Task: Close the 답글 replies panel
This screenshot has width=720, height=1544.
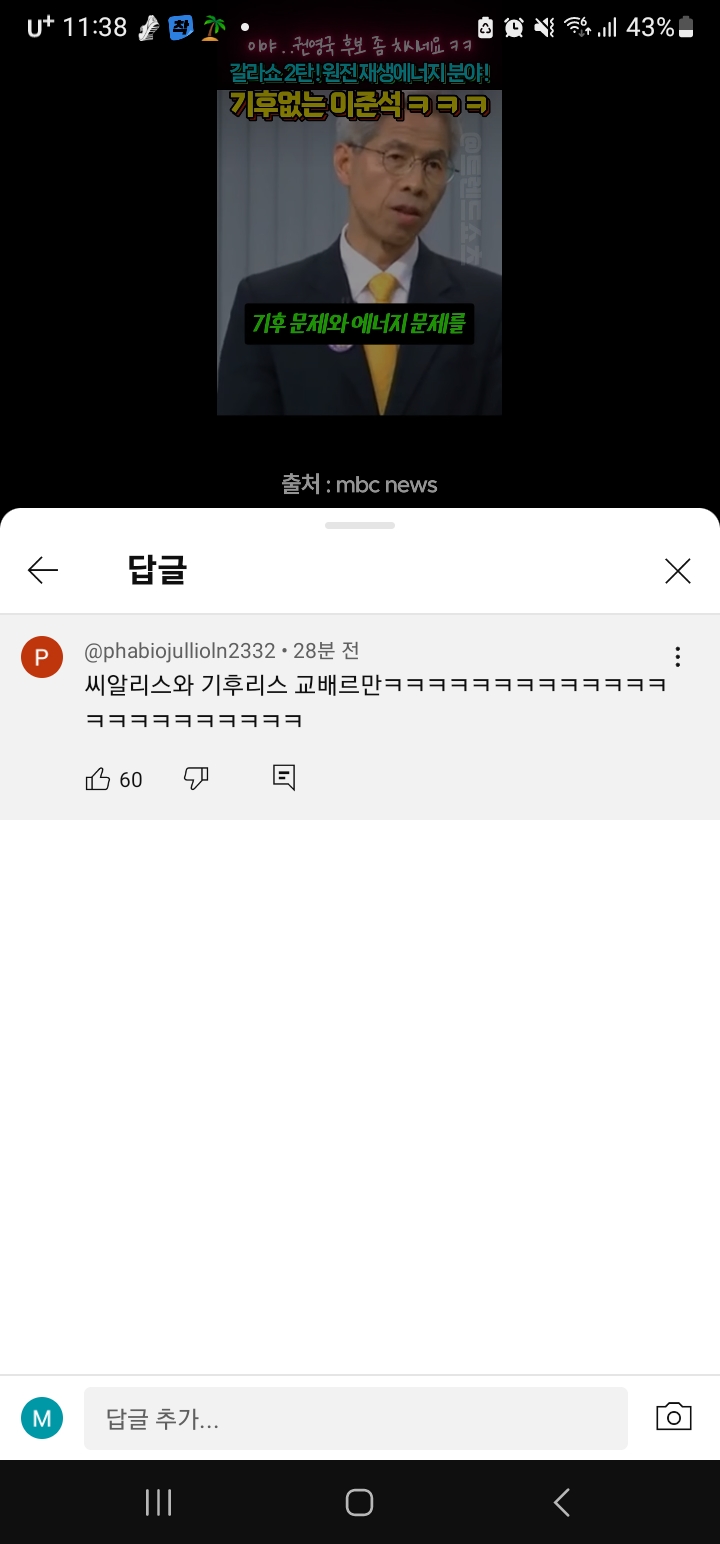Action: tap(677, 571)
